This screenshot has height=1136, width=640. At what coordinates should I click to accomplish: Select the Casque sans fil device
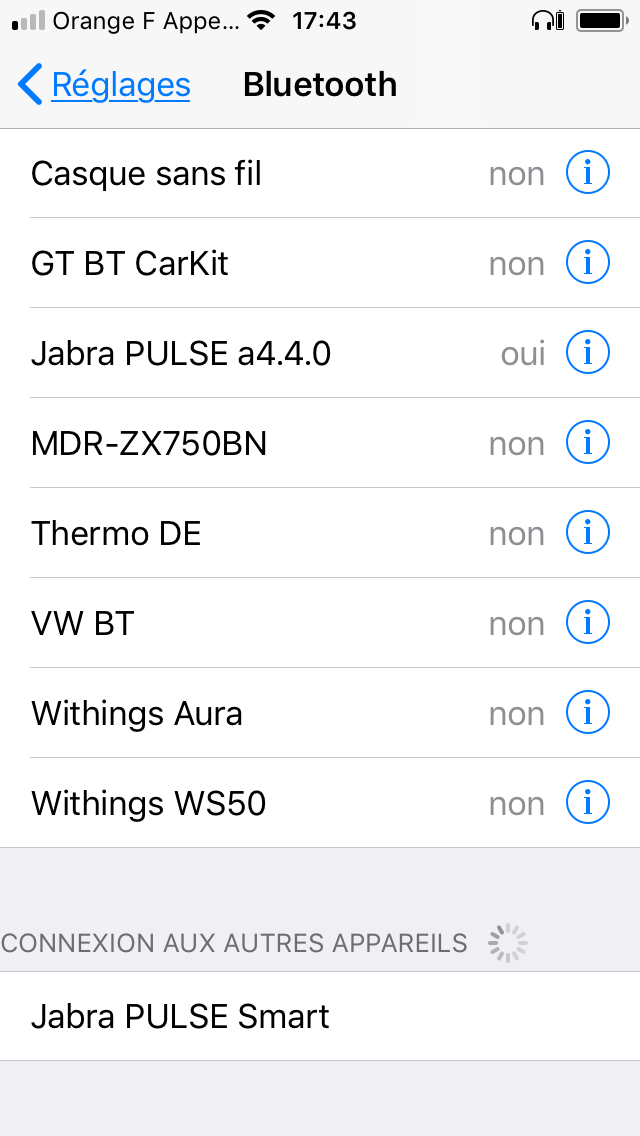tap(320, 173)
